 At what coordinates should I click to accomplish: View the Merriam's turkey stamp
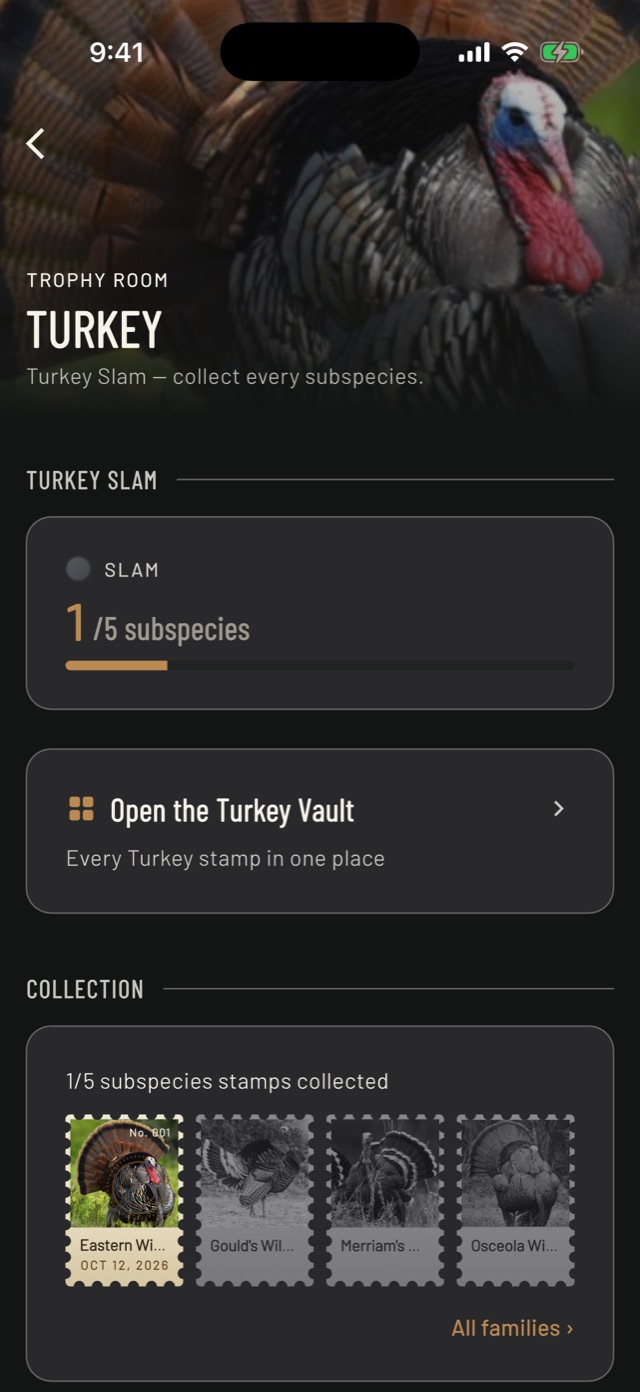[385, 1200]
